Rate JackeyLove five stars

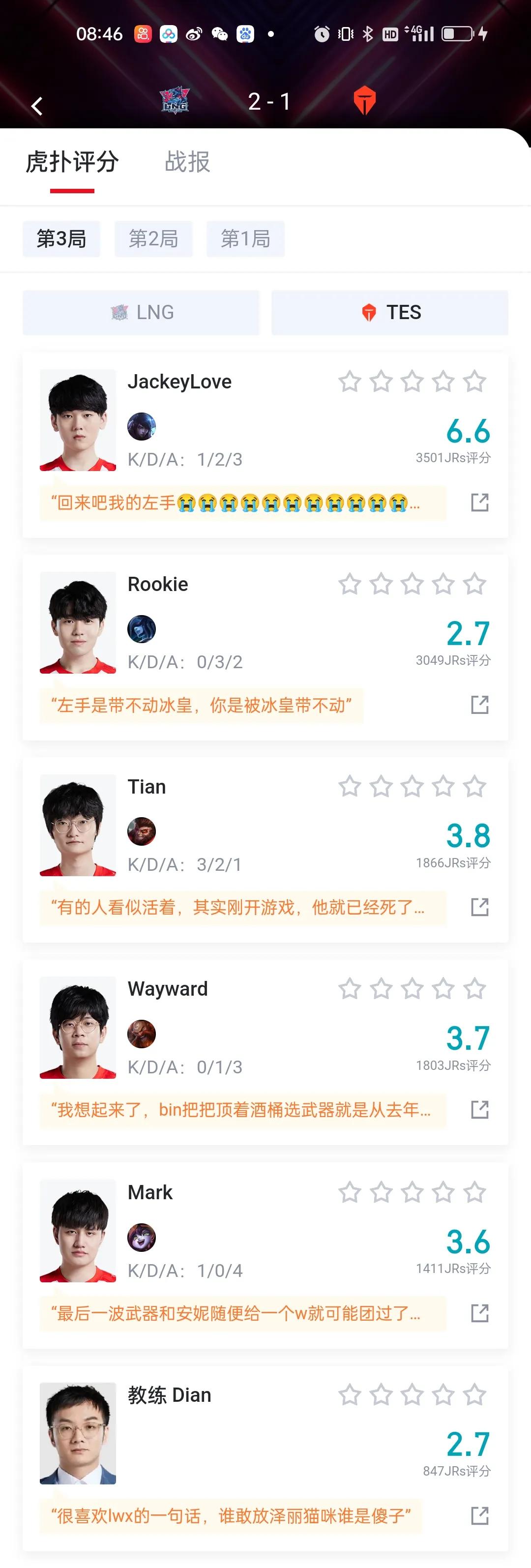click(474, 382)
